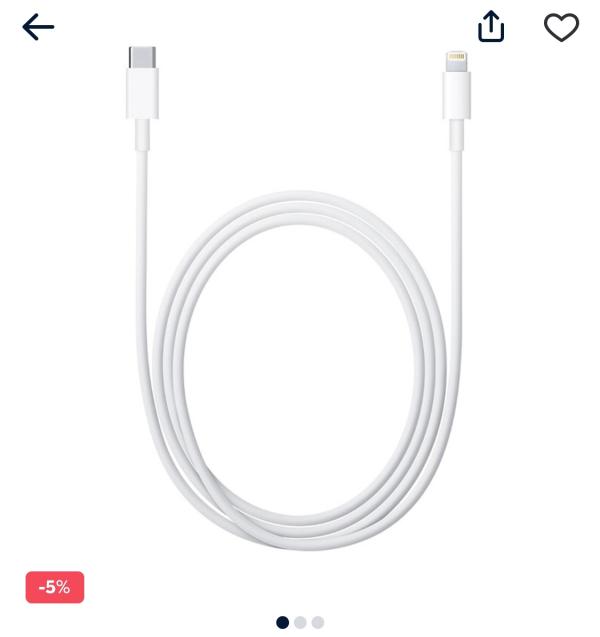600x637 pixels.
Task: Share this cable product
Action: point(491,27)
